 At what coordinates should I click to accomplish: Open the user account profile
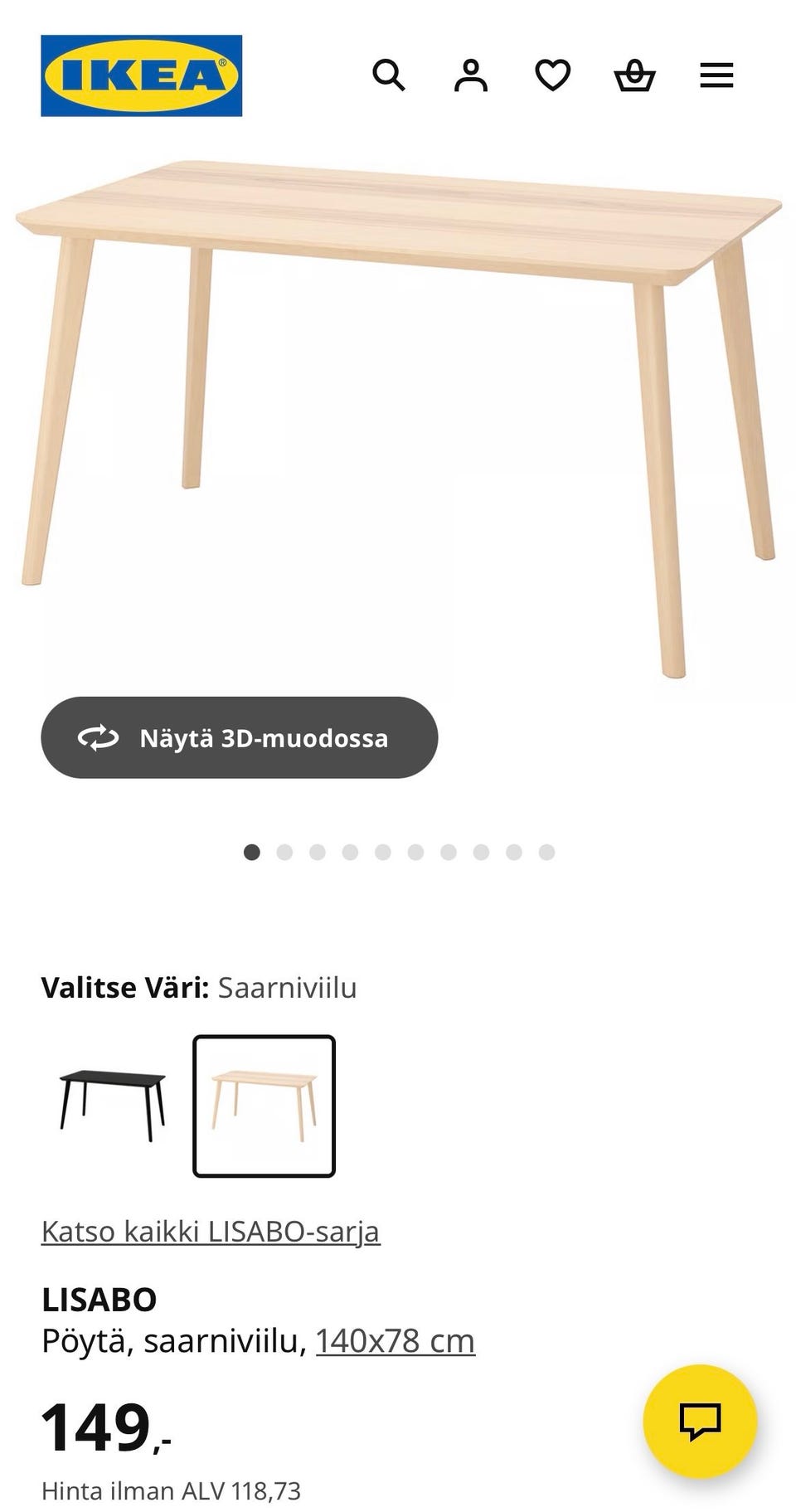pyautogui.click(x=470, y=75)
